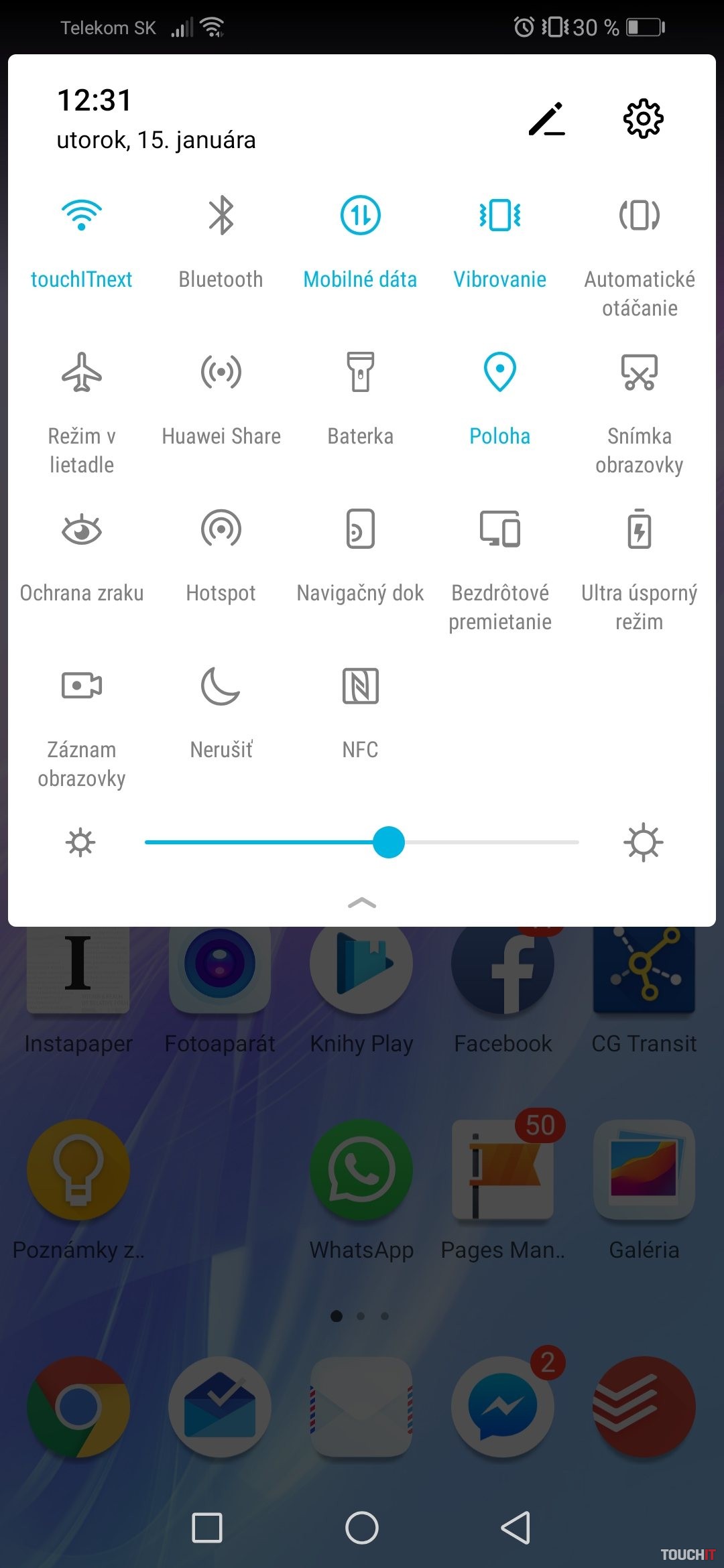
Task: Activate Ultra úsporný režim
Action: click(x=640, y=529)
